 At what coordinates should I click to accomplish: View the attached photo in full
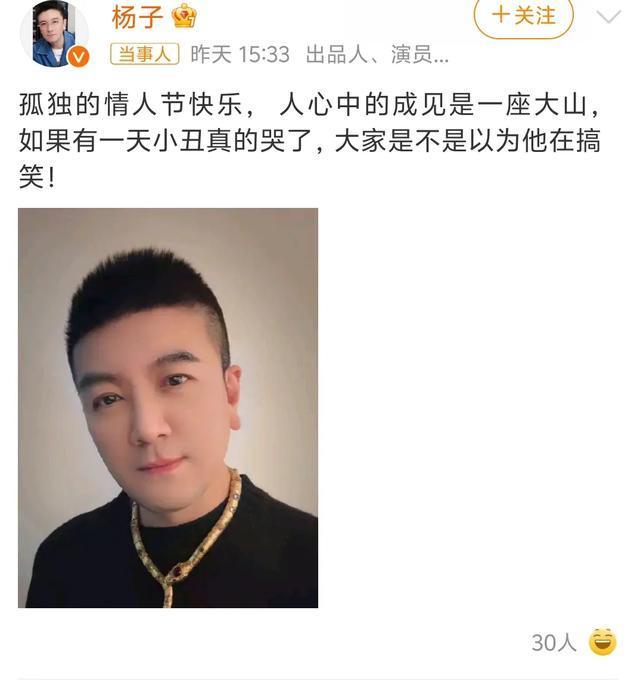[168, 408]
